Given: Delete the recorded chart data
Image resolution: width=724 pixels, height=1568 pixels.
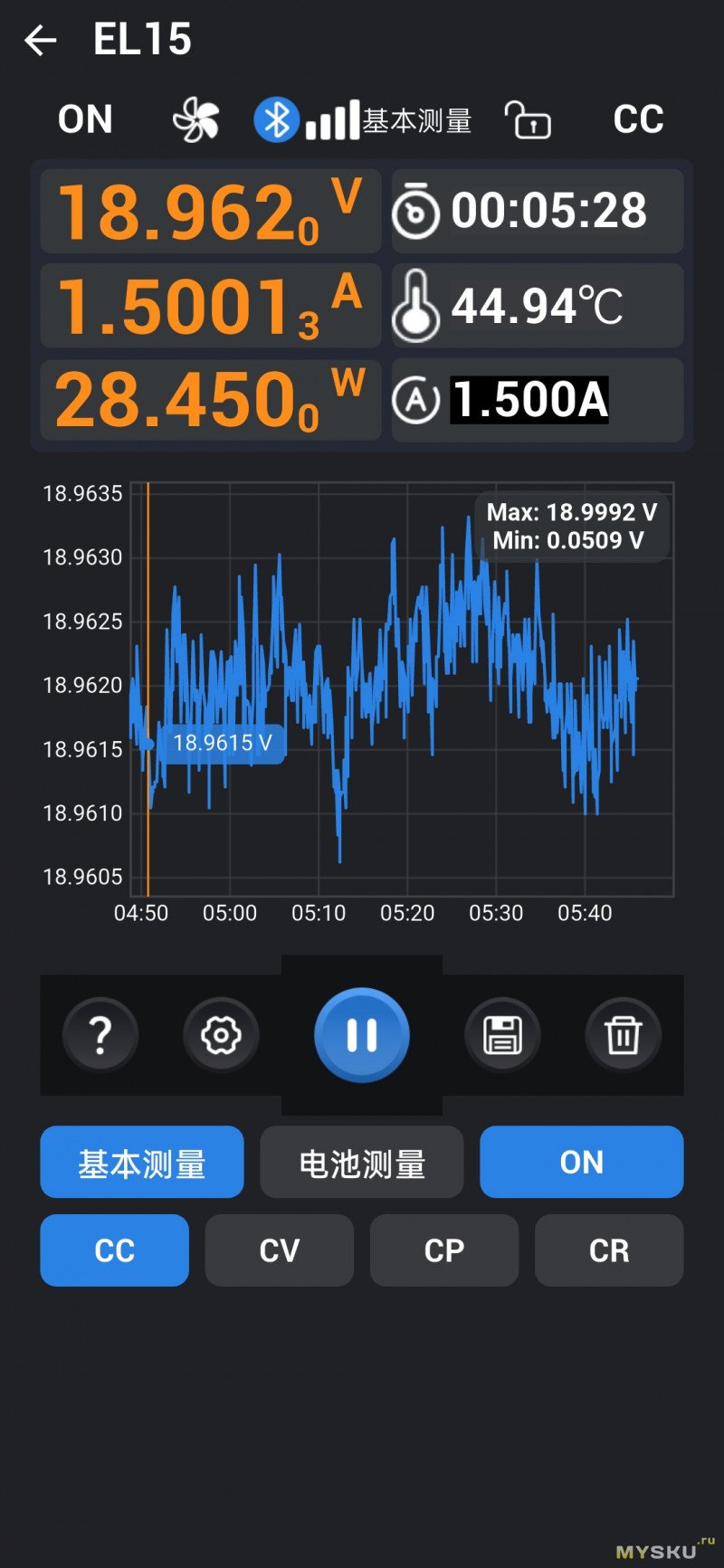Looking at the screenshot, I should point(623,1034).
